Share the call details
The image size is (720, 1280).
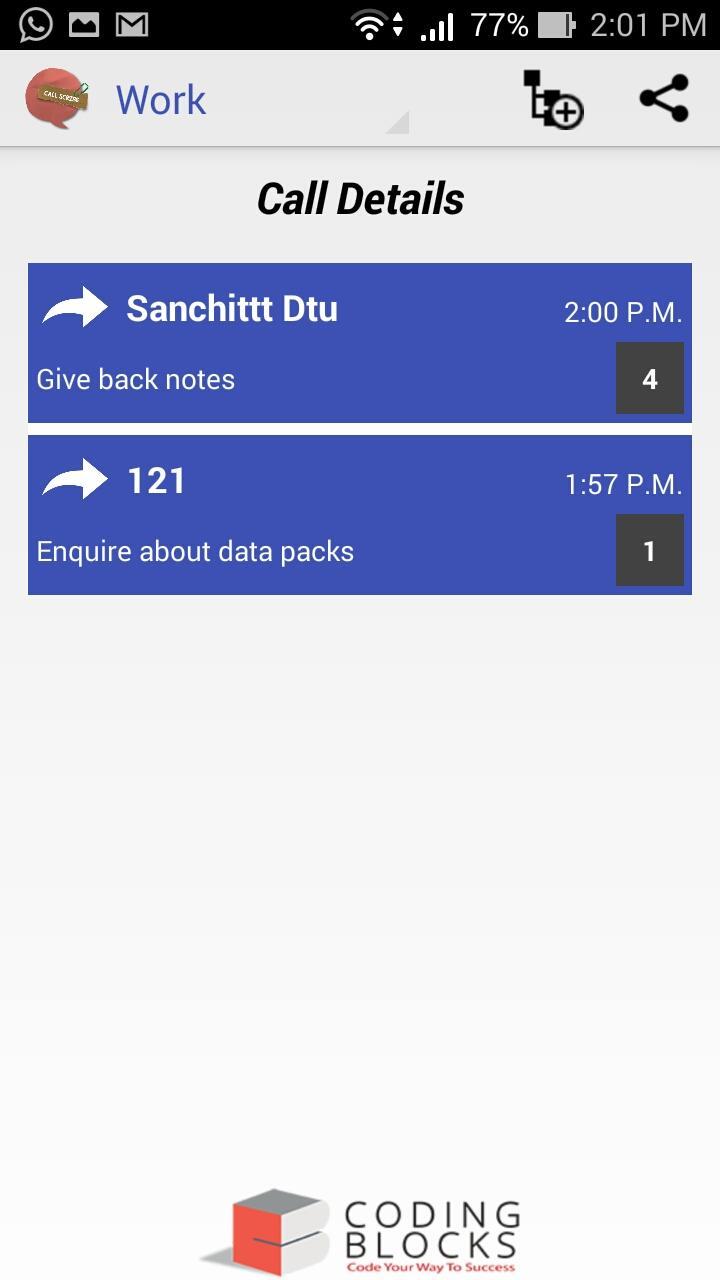[x=664, y=99]
